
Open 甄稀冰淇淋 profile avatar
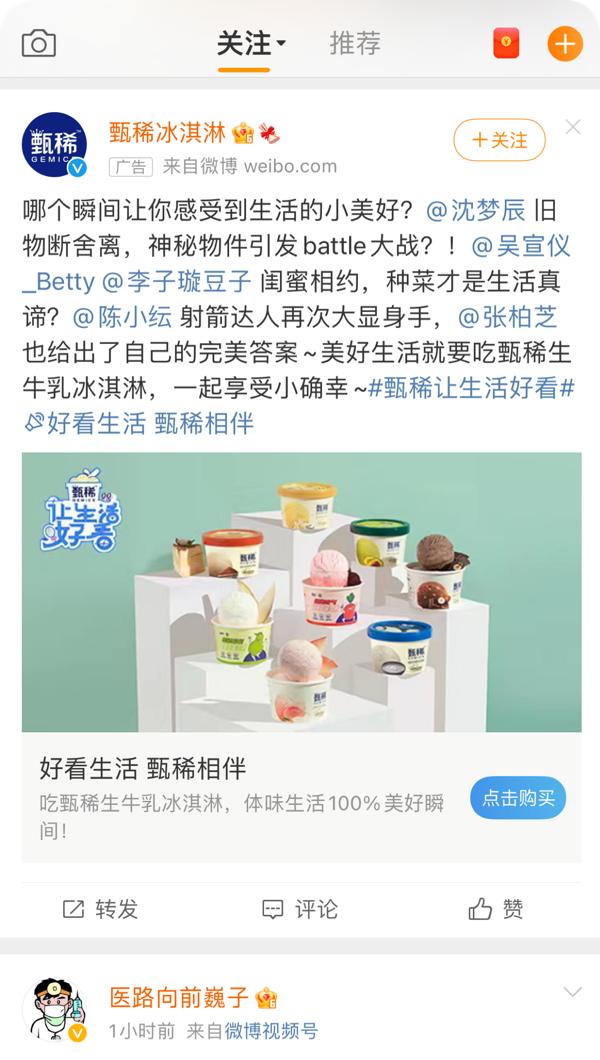pos(54,144)
